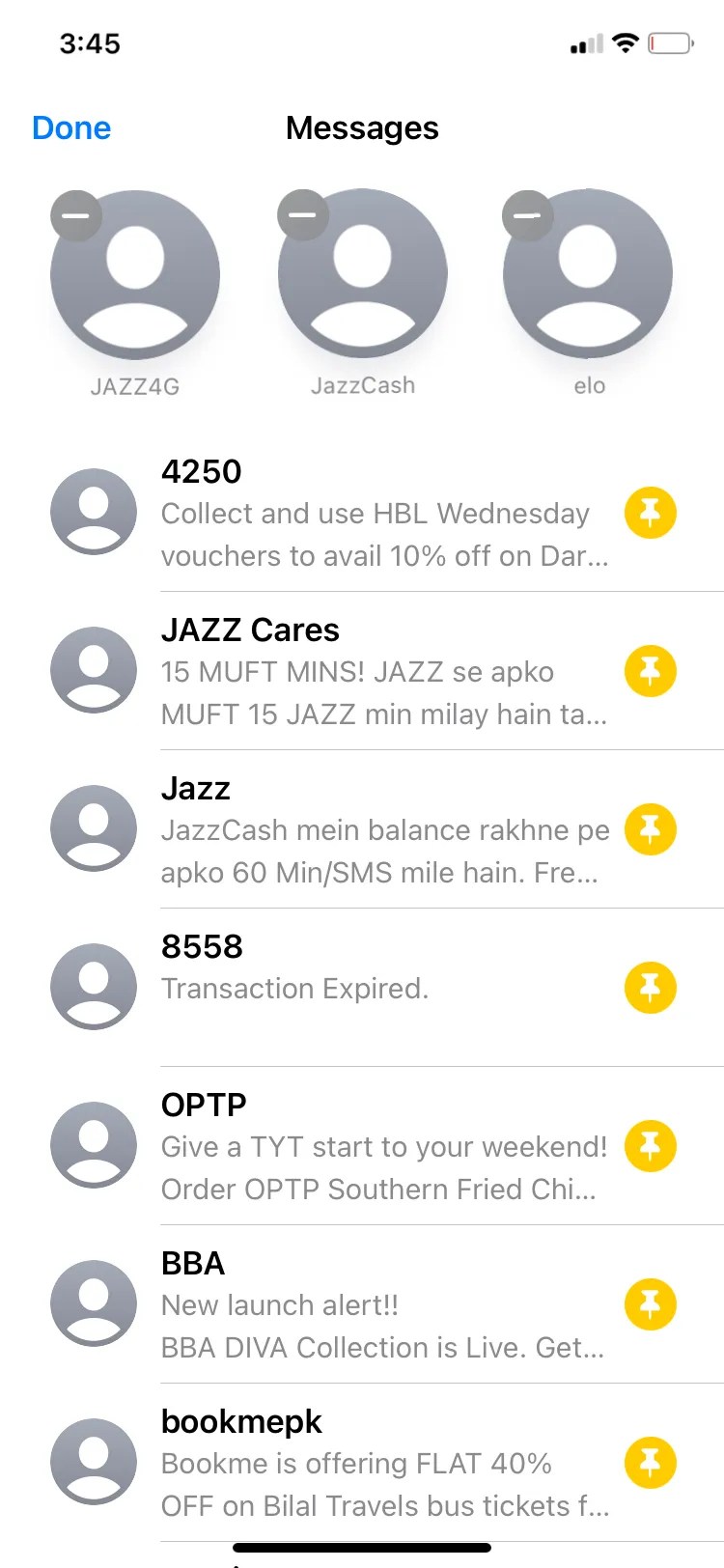Viewport: 724px width, 1568px height.
Task: Pin the Jazz conversation
Action: point(650,829)
